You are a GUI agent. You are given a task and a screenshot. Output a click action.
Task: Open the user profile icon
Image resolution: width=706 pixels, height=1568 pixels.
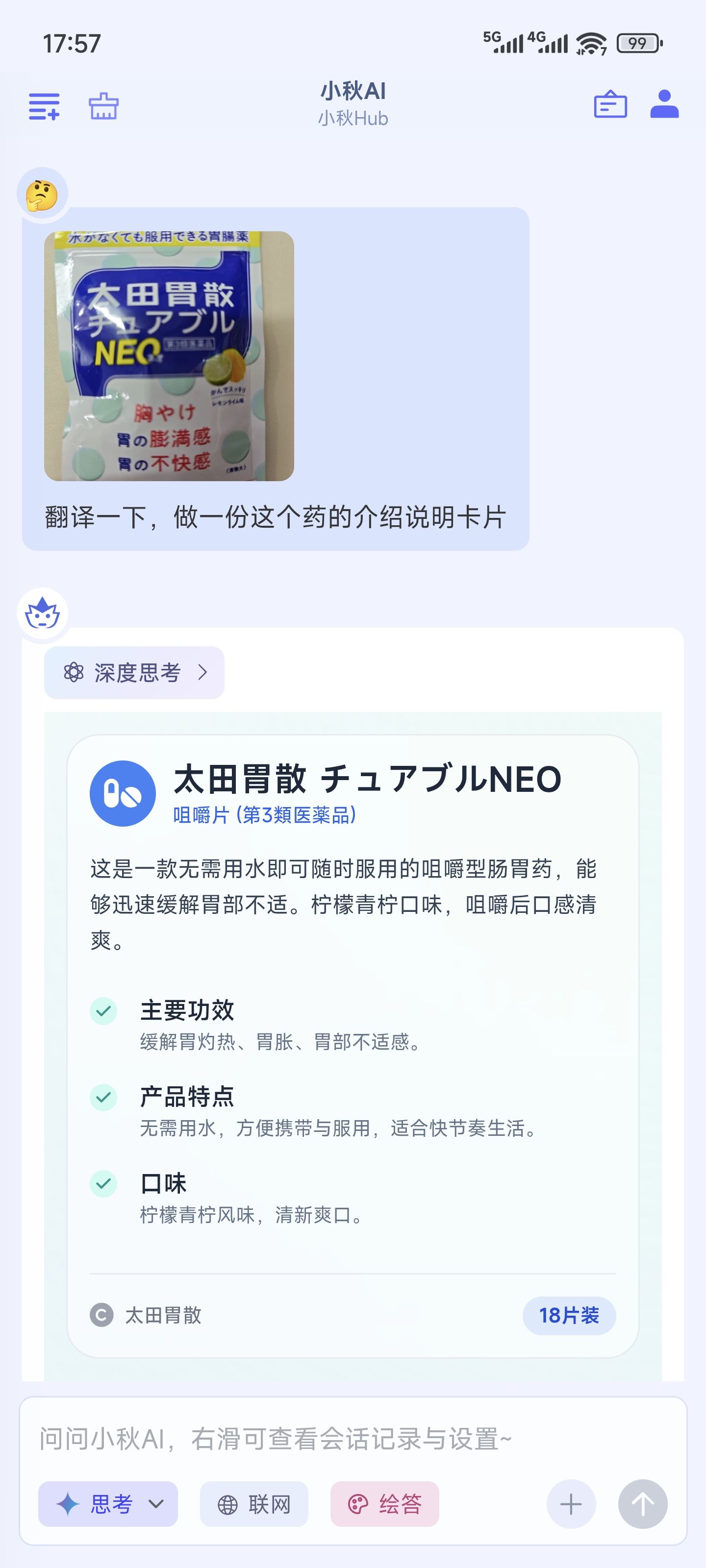click(x=664, y=104)
